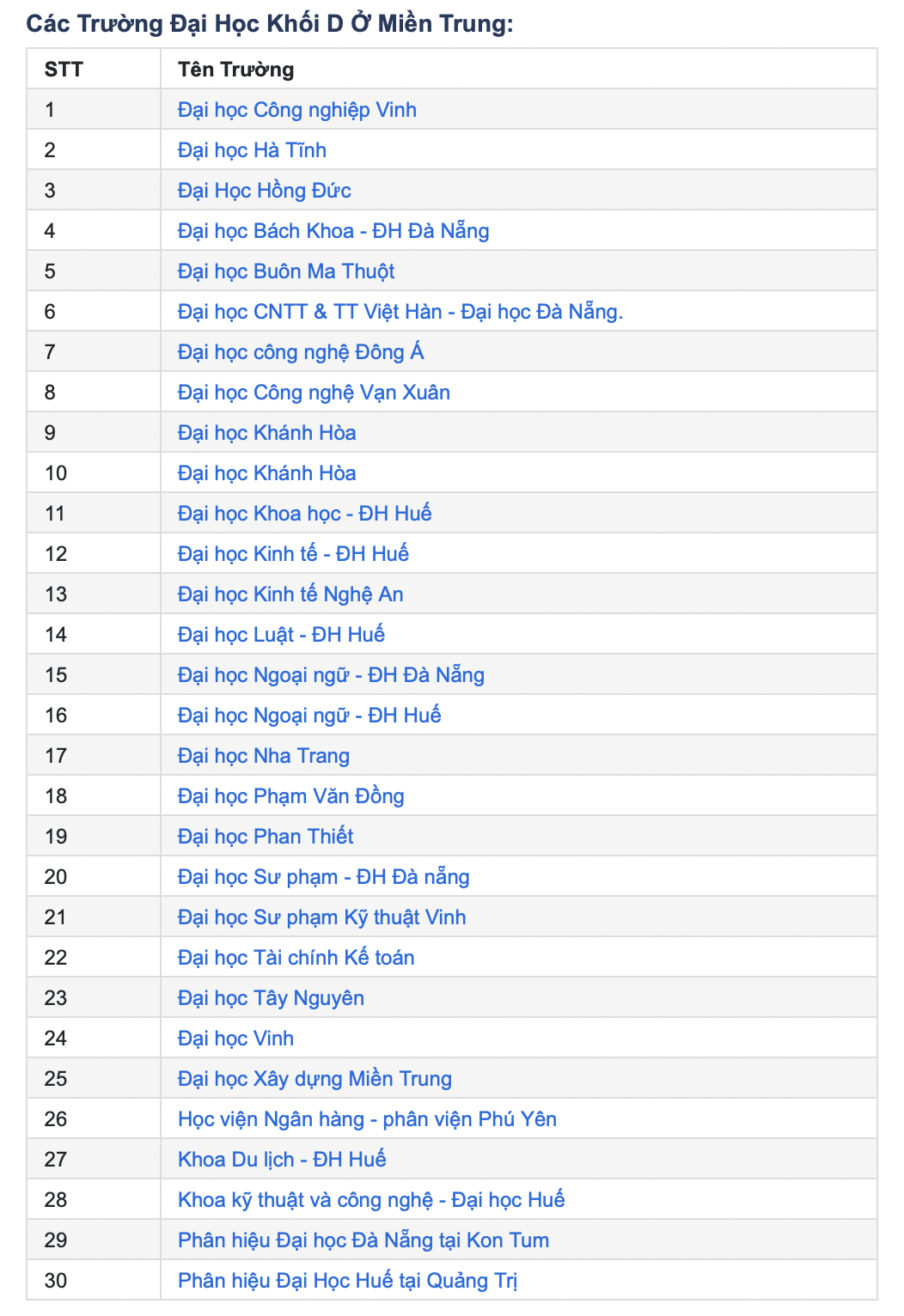Tap Đại học Tài chính Kế toán link

click(x=296, y=958)
